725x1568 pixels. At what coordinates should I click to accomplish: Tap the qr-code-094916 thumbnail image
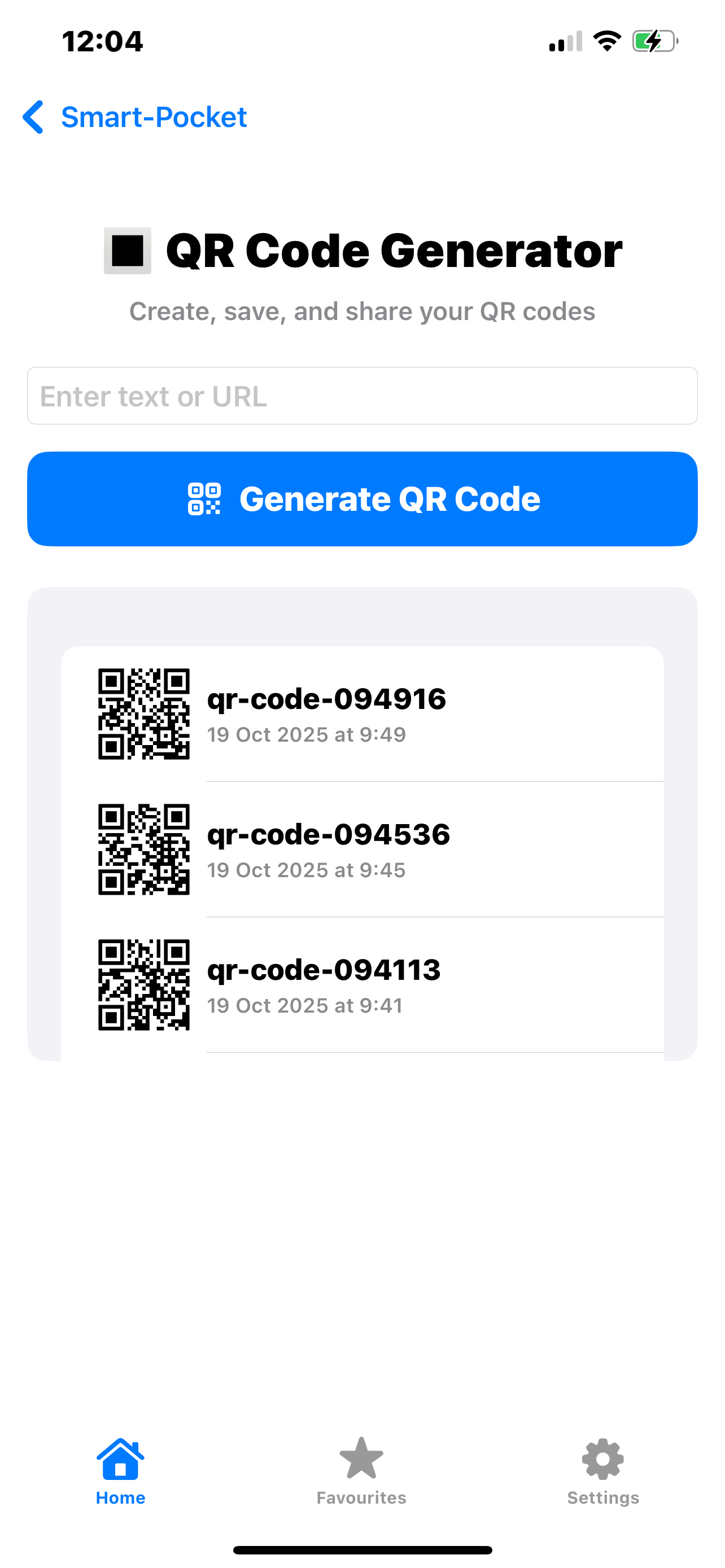coord(143,713)
